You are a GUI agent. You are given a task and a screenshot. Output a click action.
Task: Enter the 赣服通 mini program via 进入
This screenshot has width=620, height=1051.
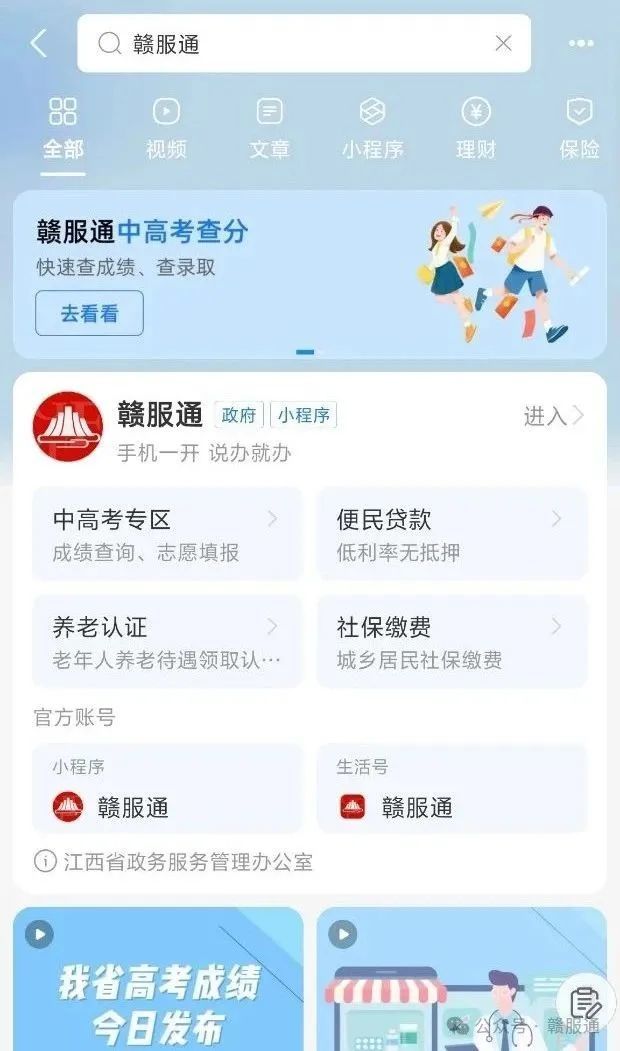554,416
